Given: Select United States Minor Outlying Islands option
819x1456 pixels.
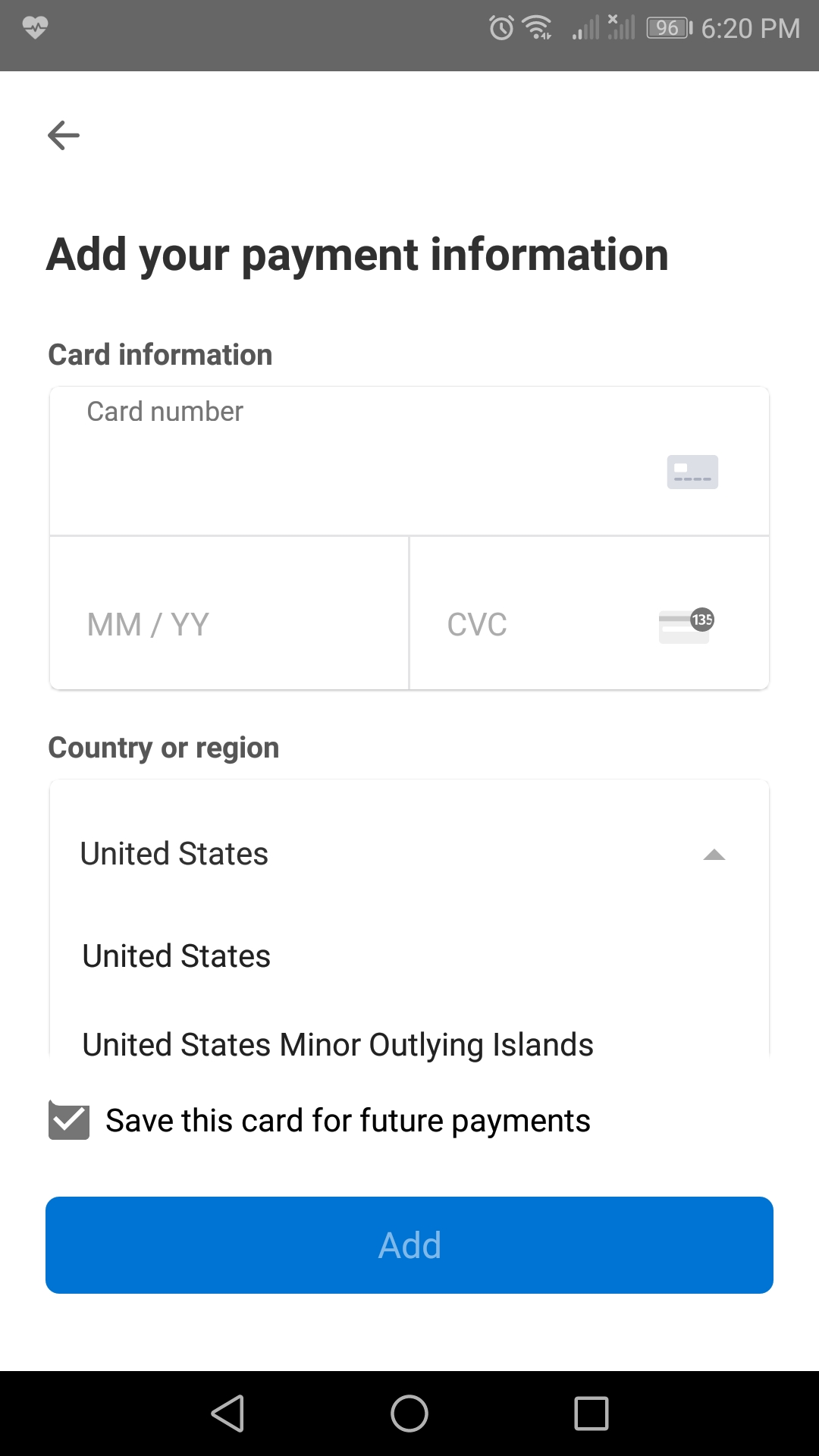Looking at the screenshot, I should [x=337, y=1044].
